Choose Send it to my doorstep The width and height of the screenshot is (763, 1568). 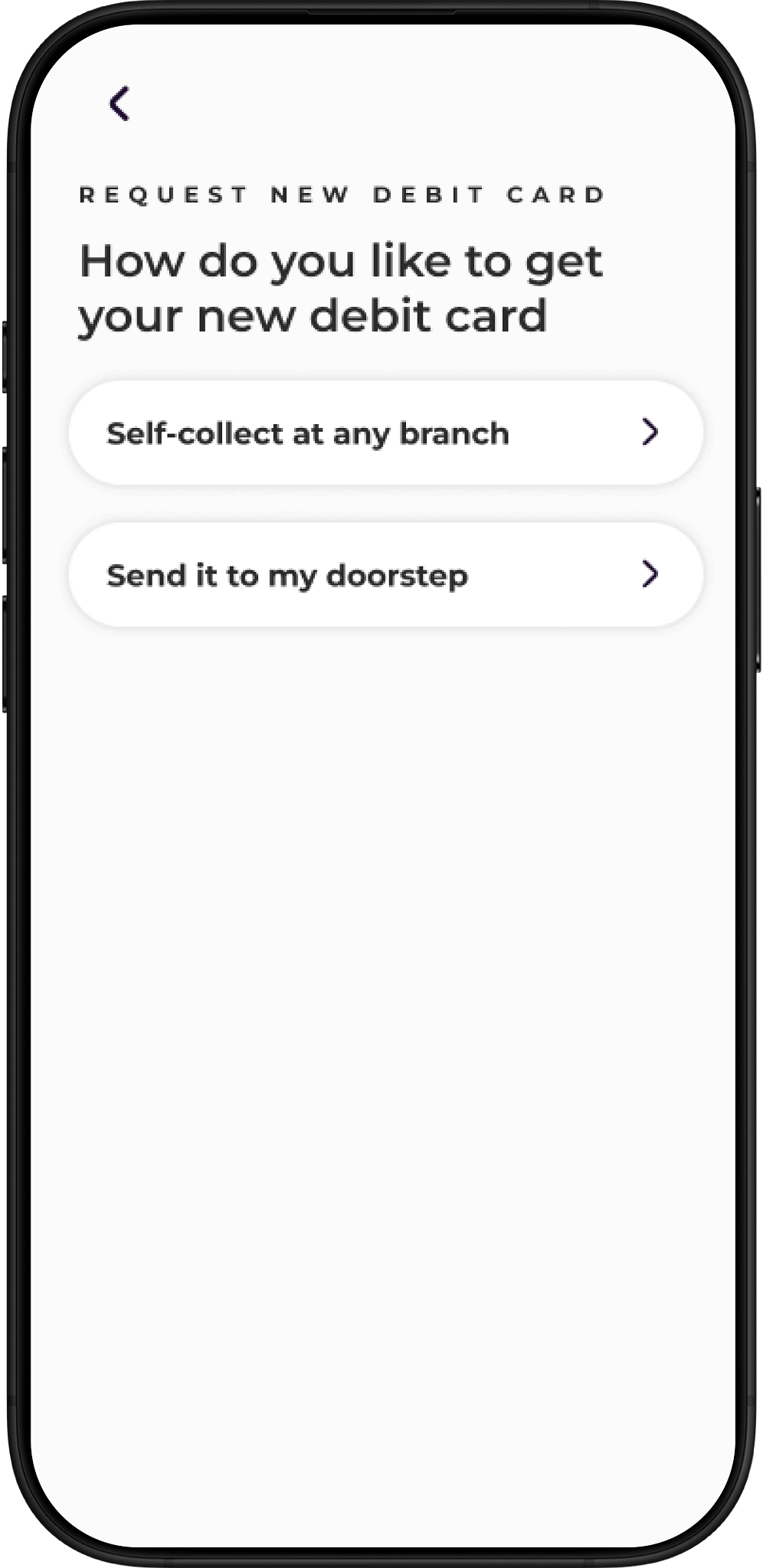pyautogui.click(x=385, y=575)
